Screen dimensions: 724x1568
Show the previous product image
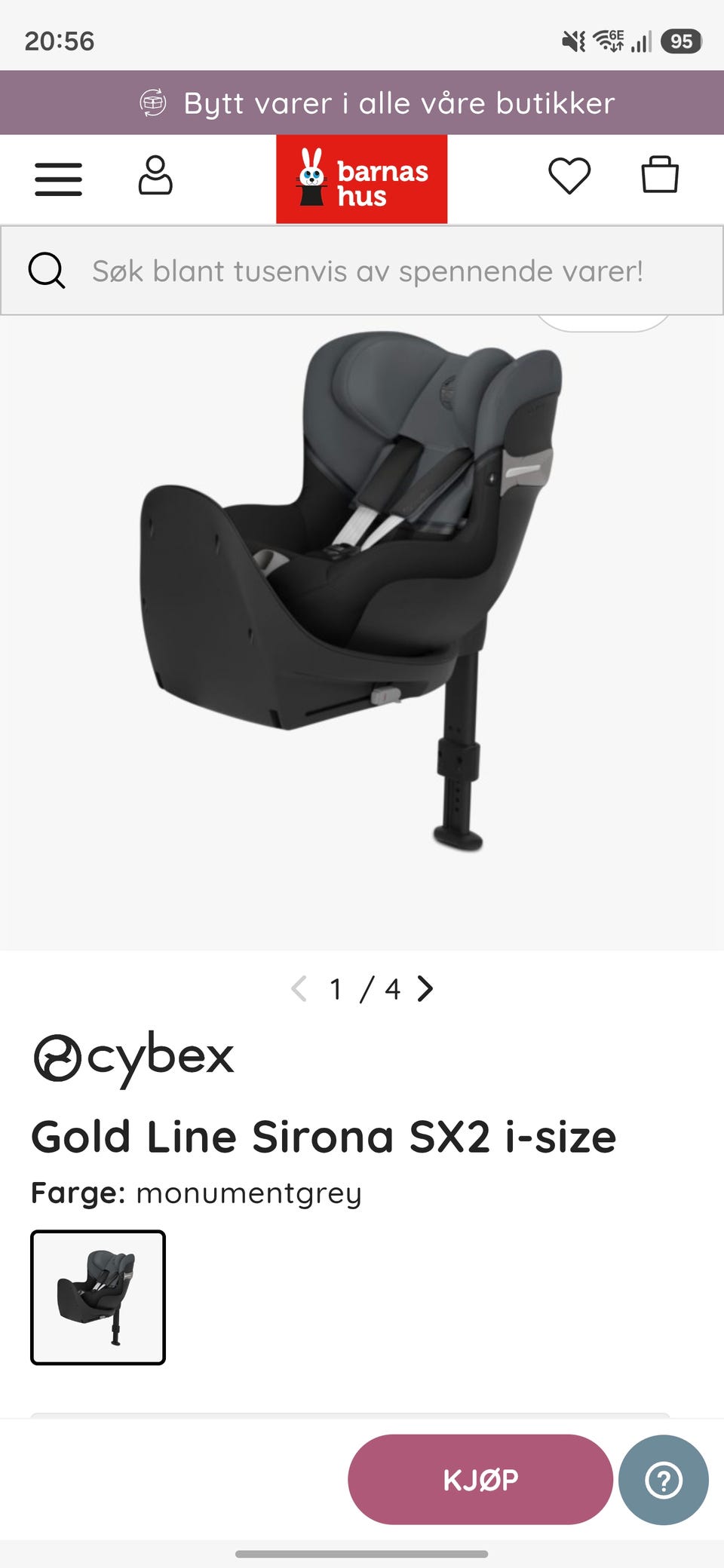coord(299,988)
